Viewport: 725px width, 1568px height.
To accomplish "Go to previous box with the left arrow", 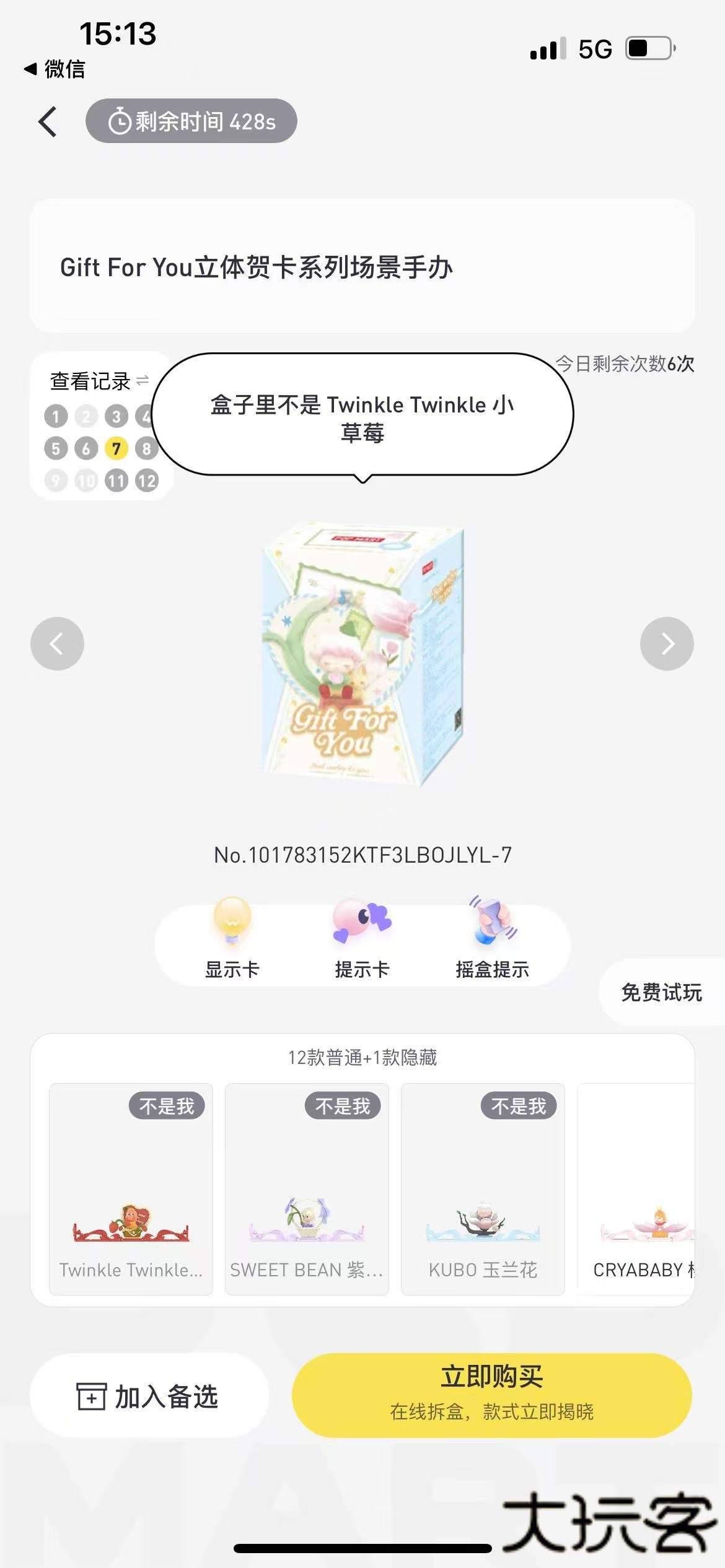I will pos(57,643).
